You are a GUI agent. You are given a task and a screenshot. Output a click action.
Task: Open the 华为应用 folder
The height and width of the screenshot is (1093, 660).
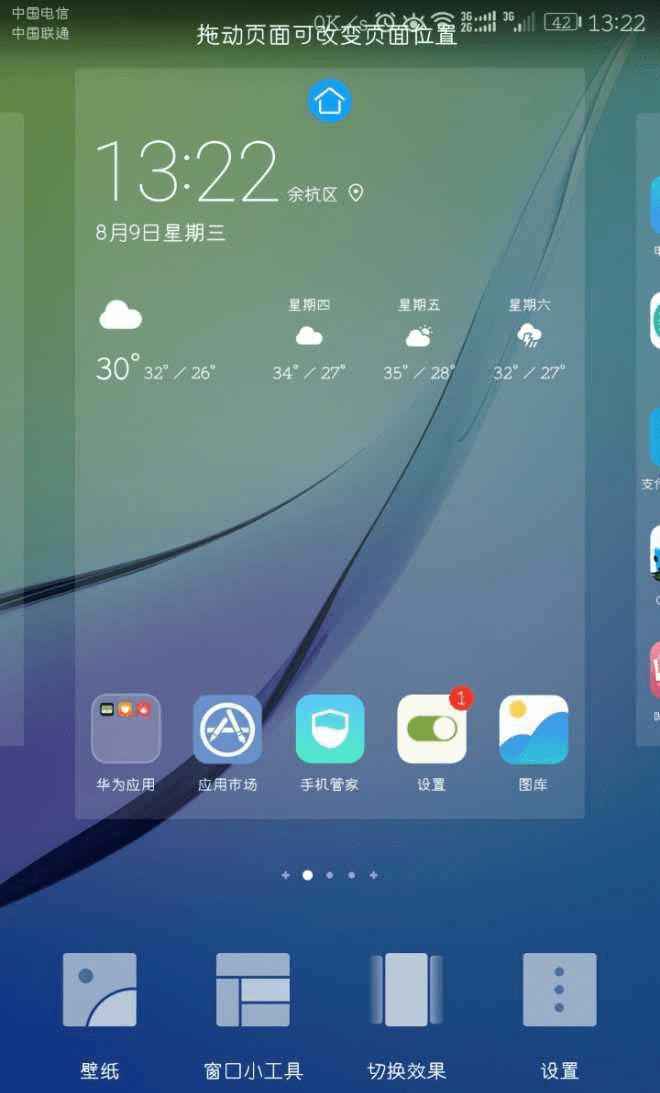(126, 730)
